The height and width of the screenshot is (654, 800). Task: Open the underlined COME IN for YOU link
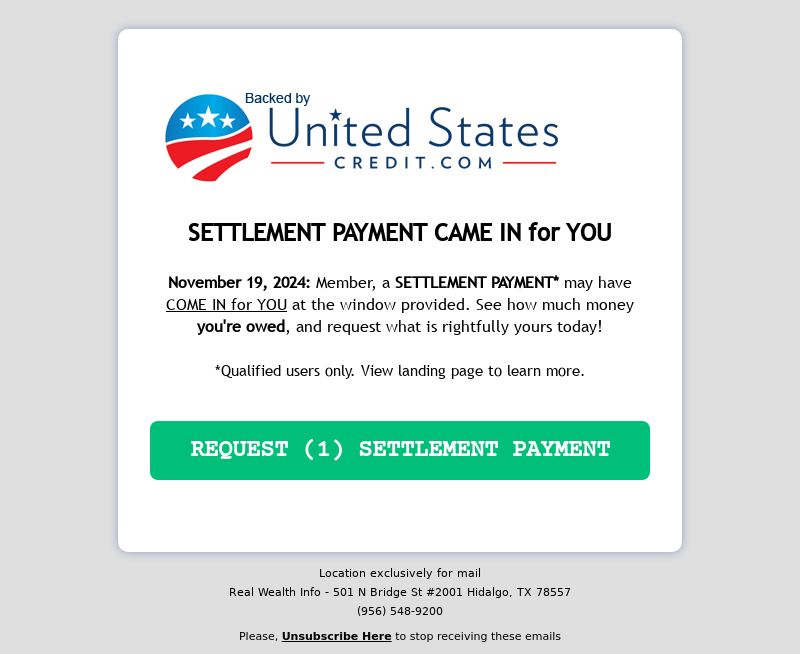click(x=226, y=305)
